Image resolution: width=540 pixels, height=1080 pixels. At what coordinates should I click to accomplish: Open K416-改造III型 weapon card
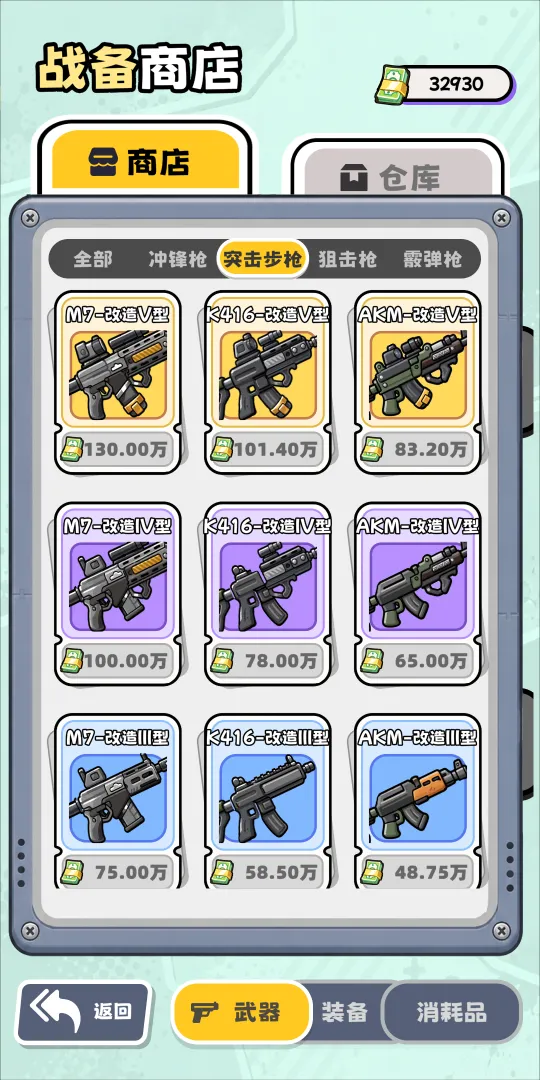268,802
